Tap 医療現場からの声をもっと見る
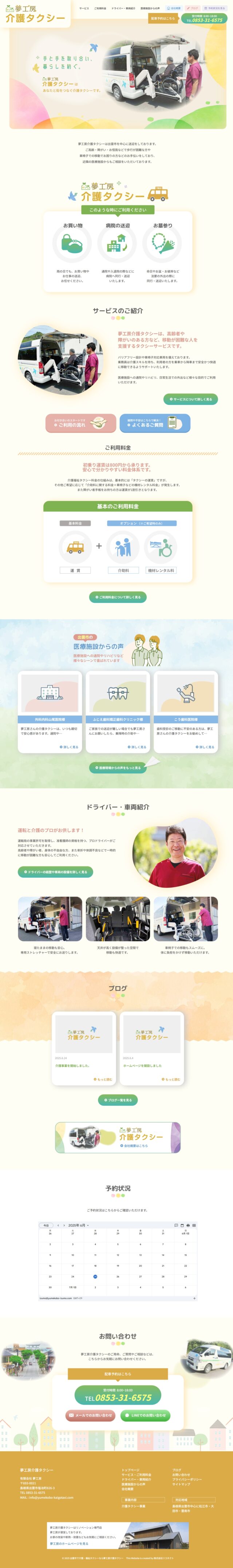Image resolution: width=233 pixels, height=1568 pixels. pos(118,768)
